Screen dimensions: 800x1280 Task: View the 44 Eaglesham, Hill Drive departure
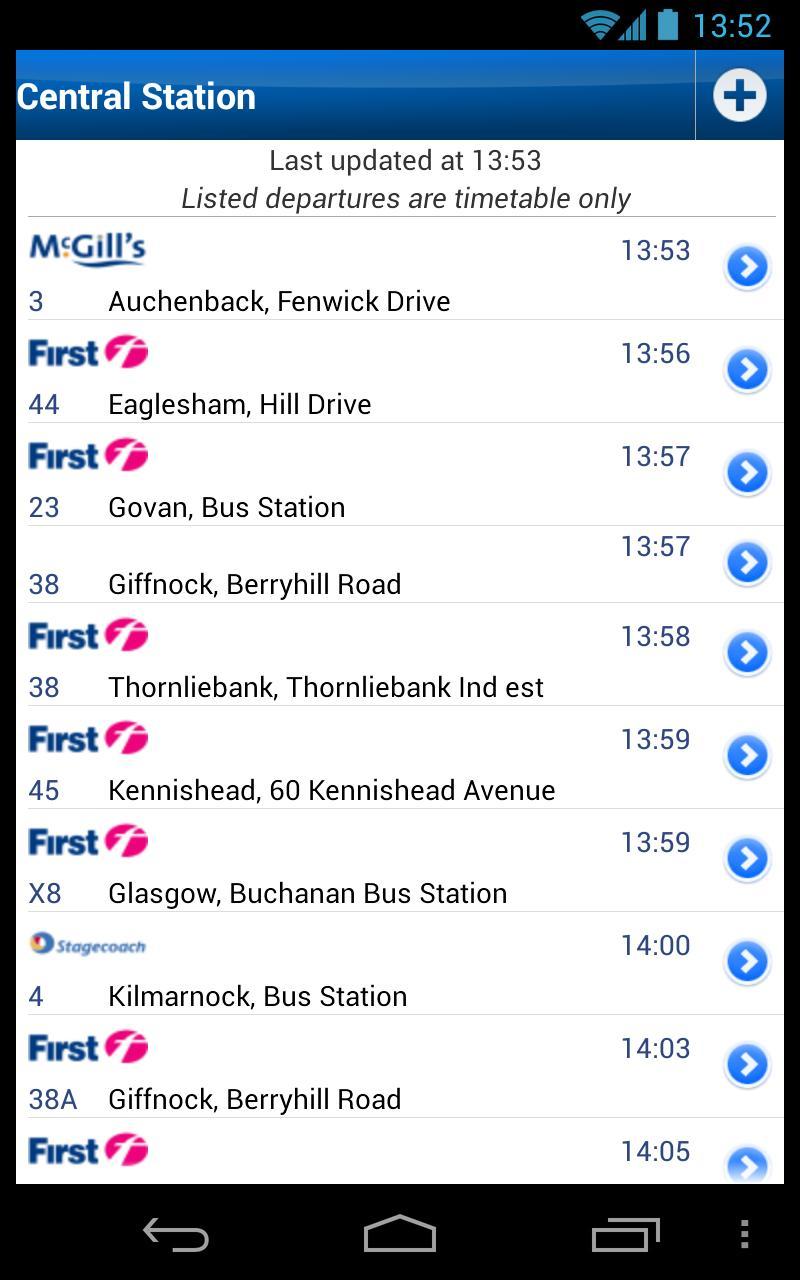tap(746, 371)
